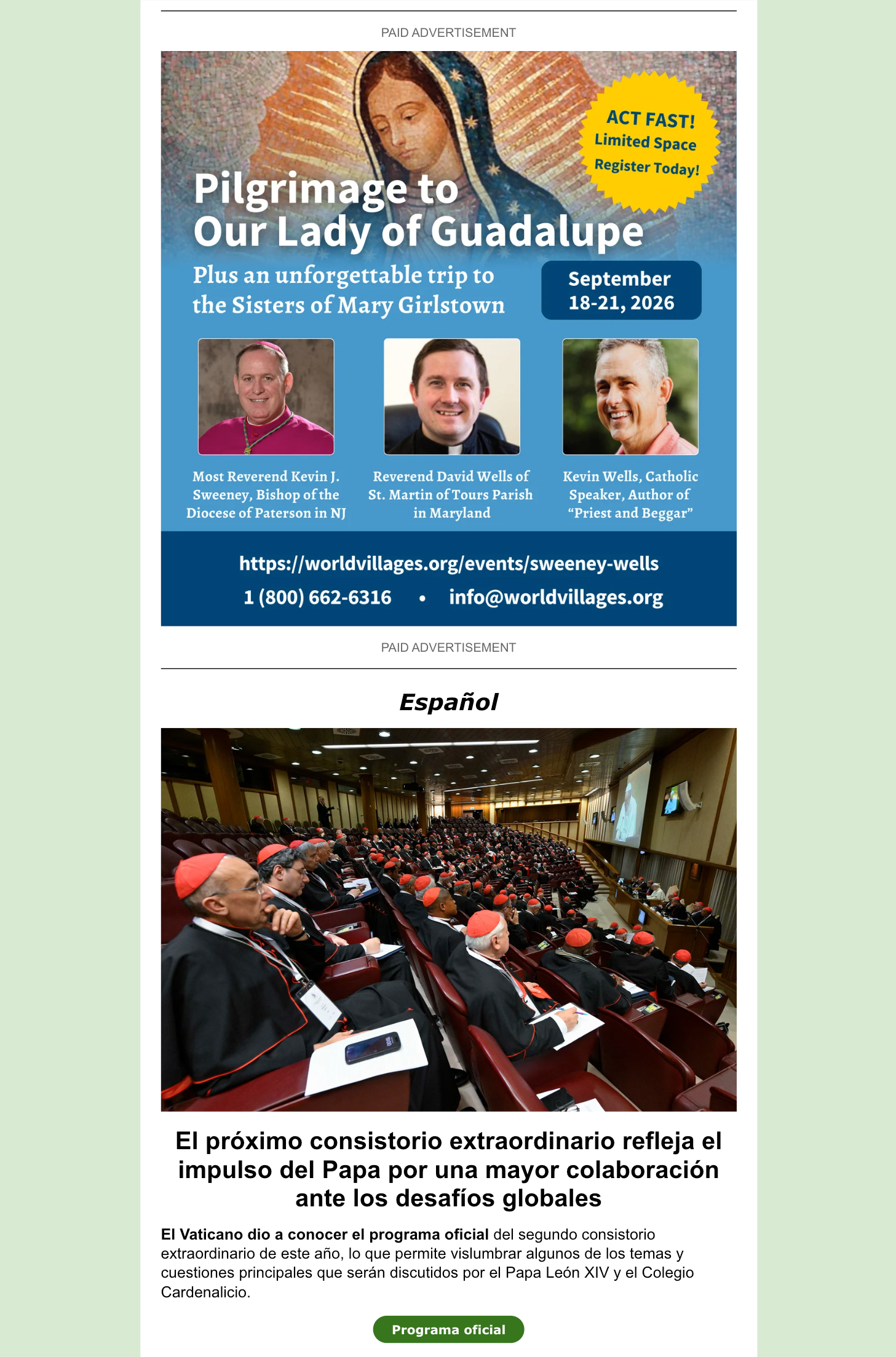Open the Guadalupe pilgrimage advertisement banner

click(448, 338)
